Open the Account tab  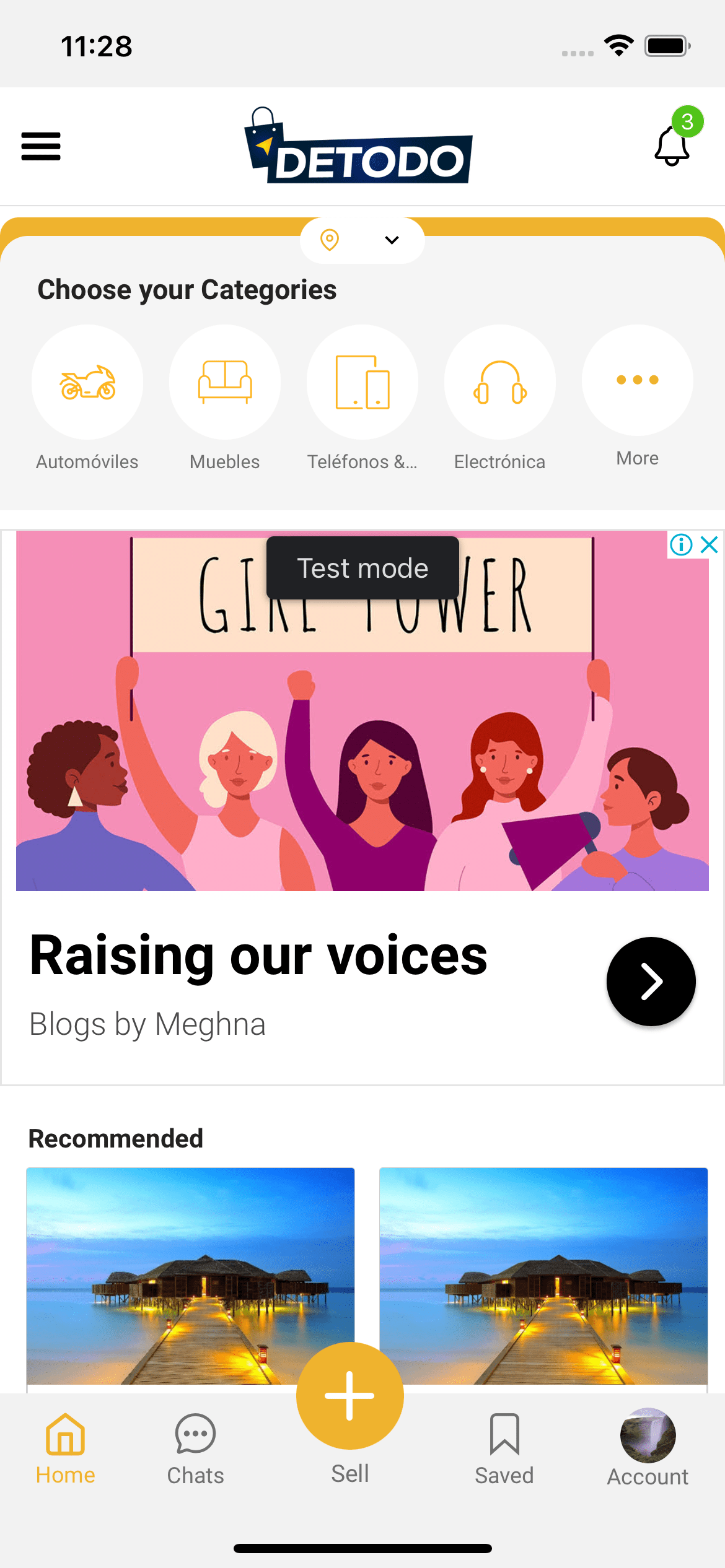(x=648, y=1449)
